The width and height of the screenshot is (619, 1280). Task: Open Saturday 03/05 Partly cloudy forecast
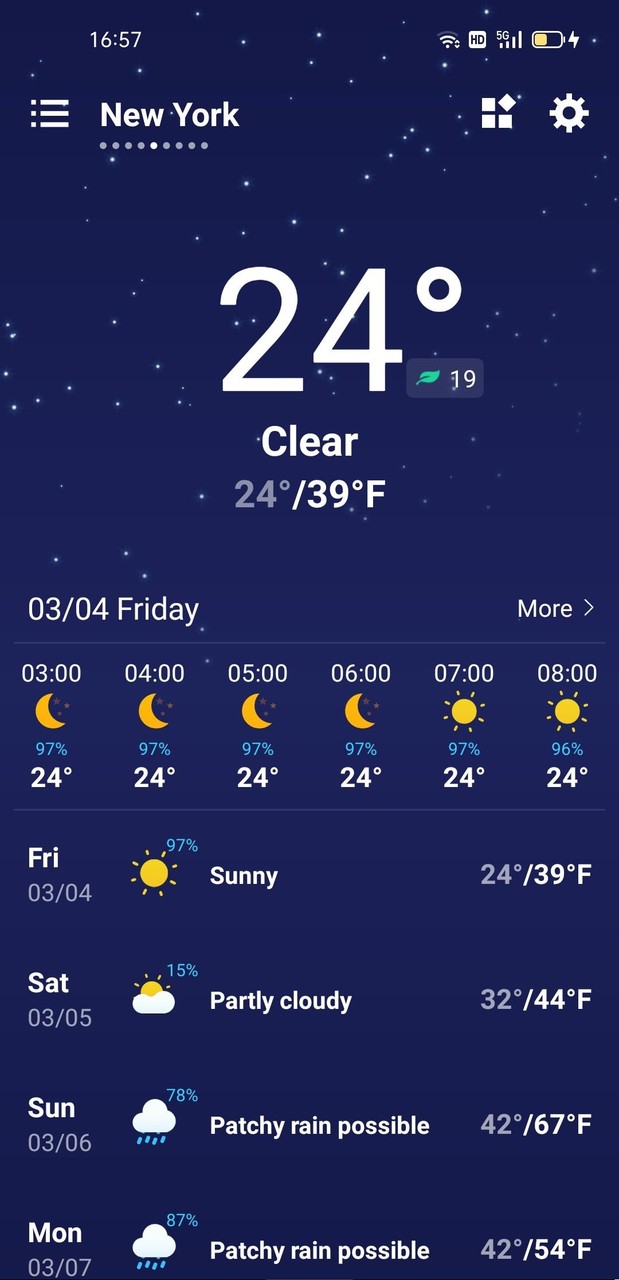[309, 1000]
